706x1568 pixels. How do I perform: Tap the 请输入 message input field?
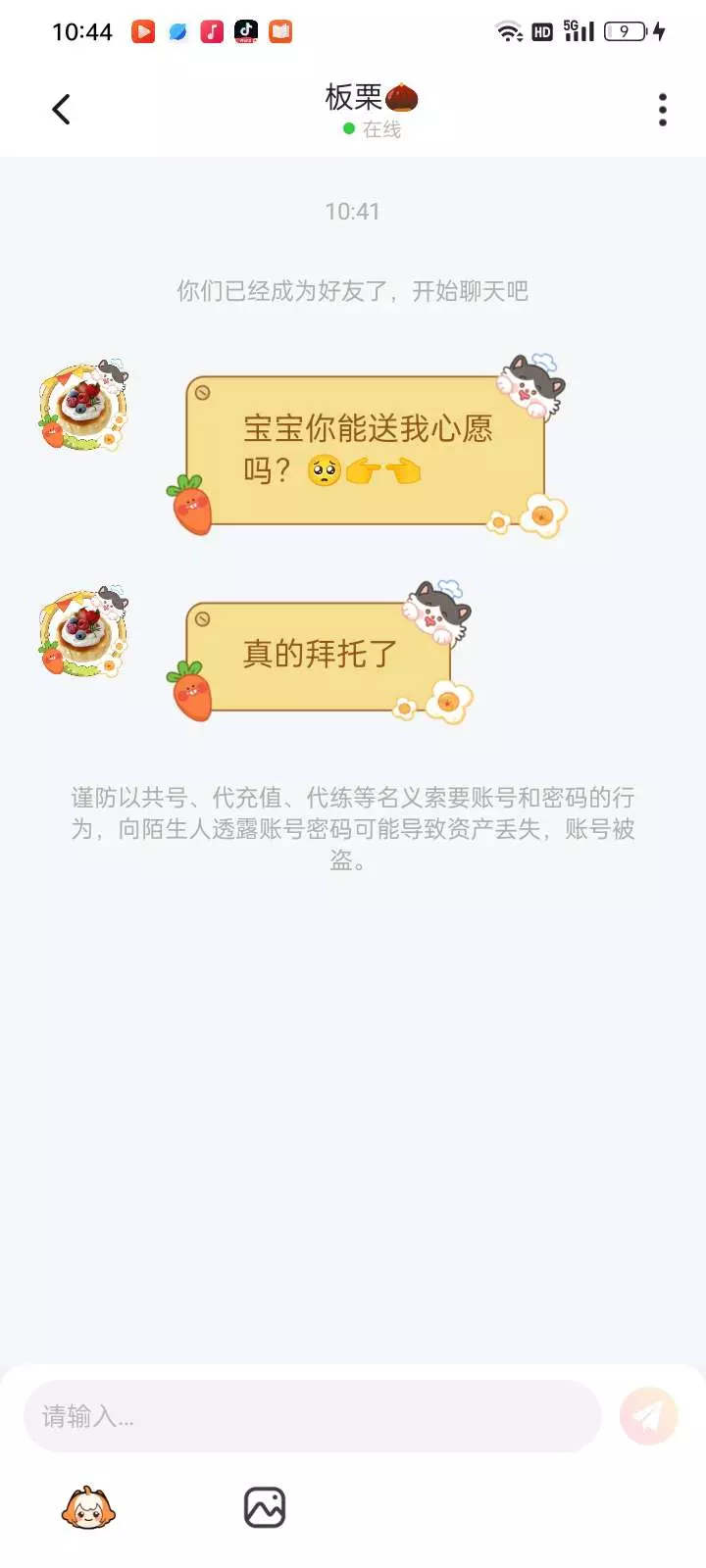[x=312, y=1416]
